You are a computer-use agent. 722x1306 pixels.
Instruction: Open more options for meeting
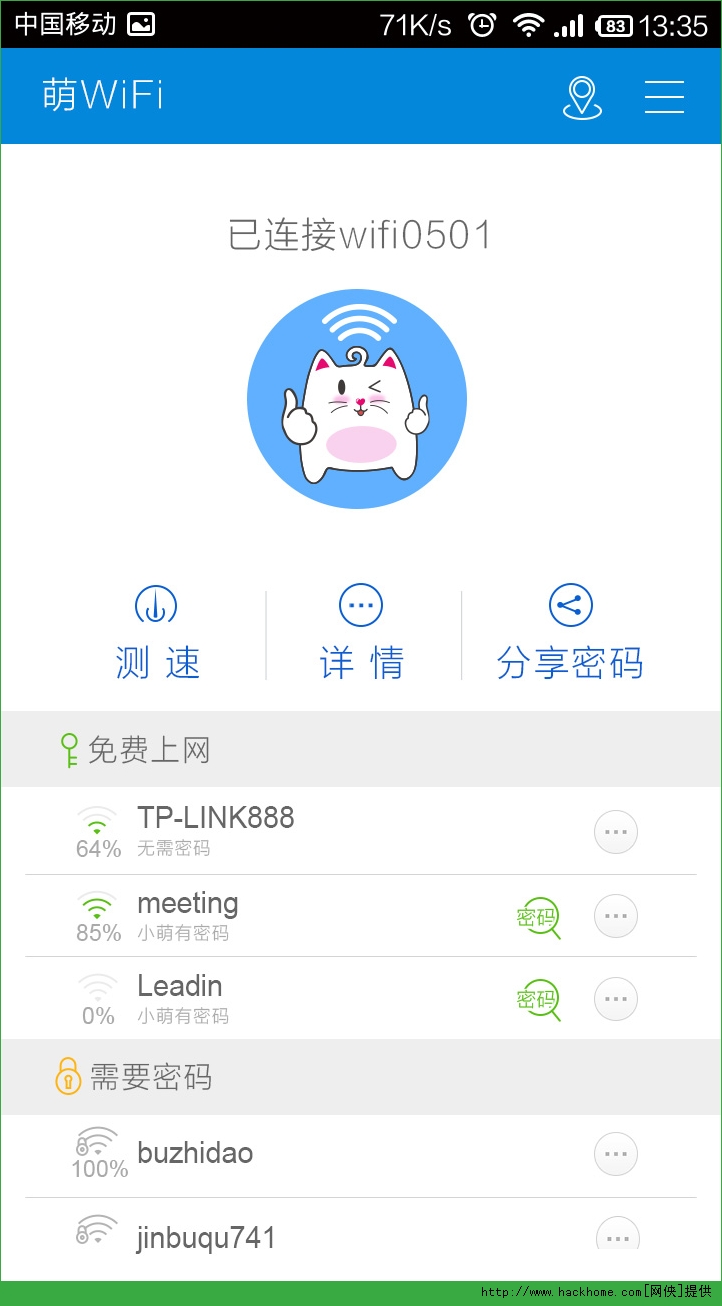[616, 916]
